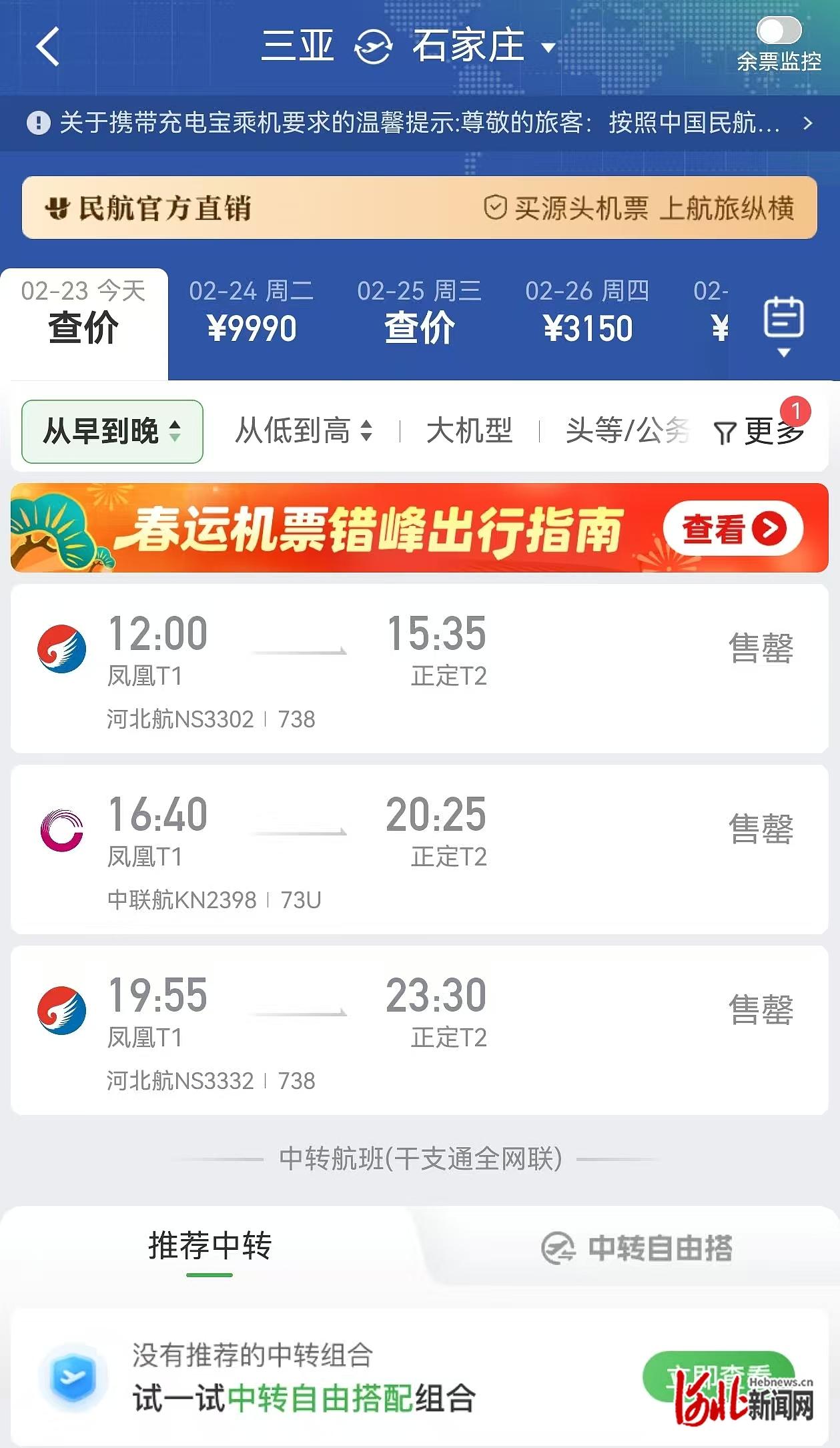Select the 02-24 周二 date tab
Screen dimensions: 840x1448
(x=252, y=312)
